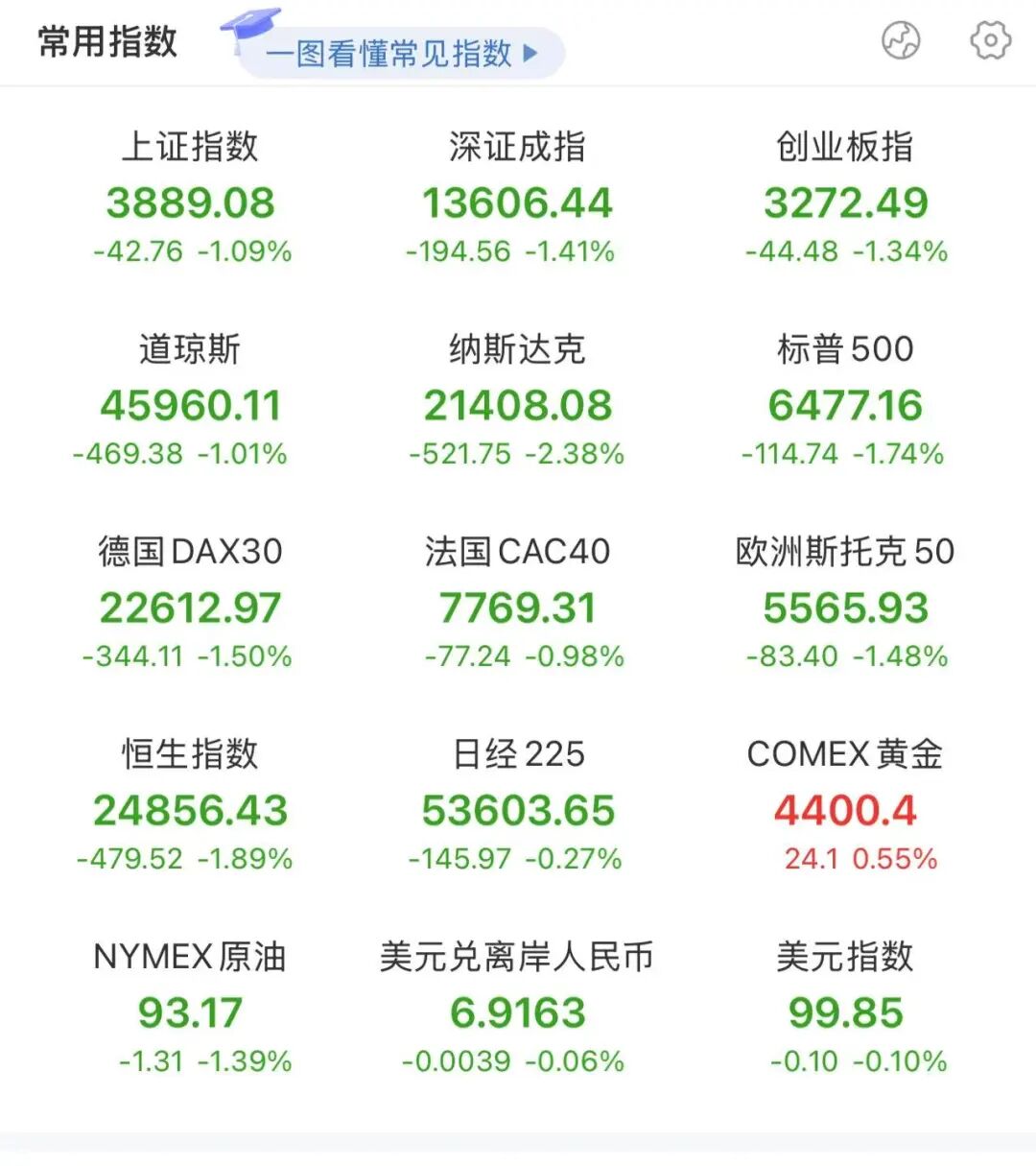Open COMEX黄金 quote

coord(845,808)
